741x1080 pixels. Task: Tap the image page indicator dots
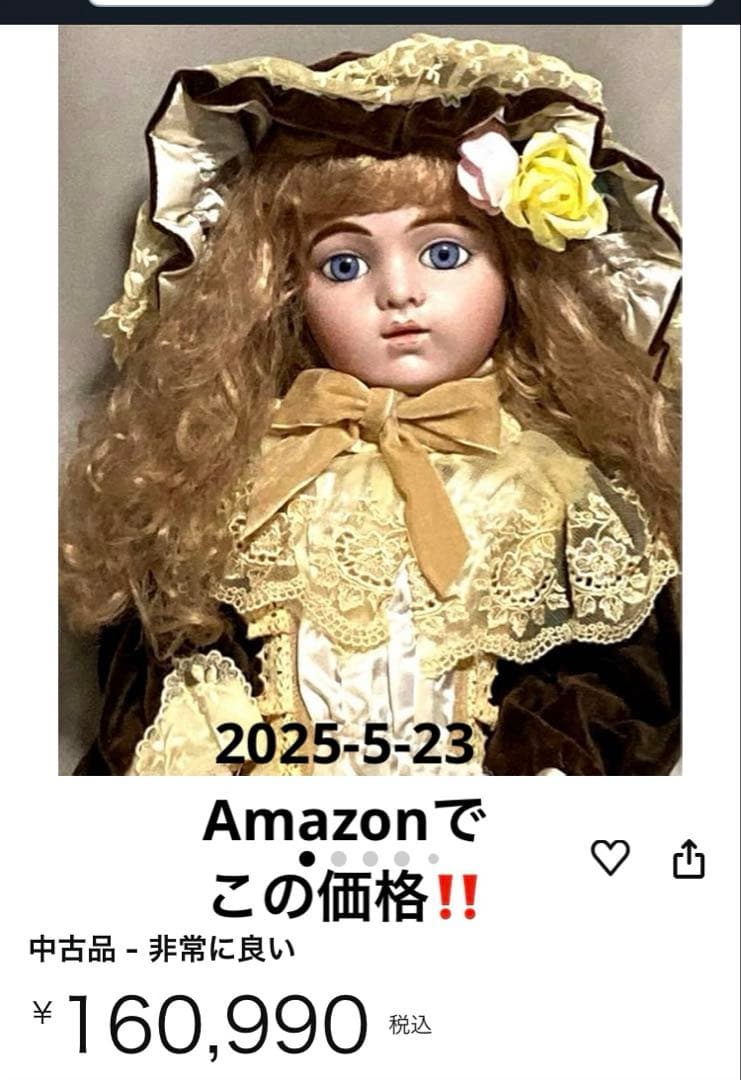pos(370,858)
